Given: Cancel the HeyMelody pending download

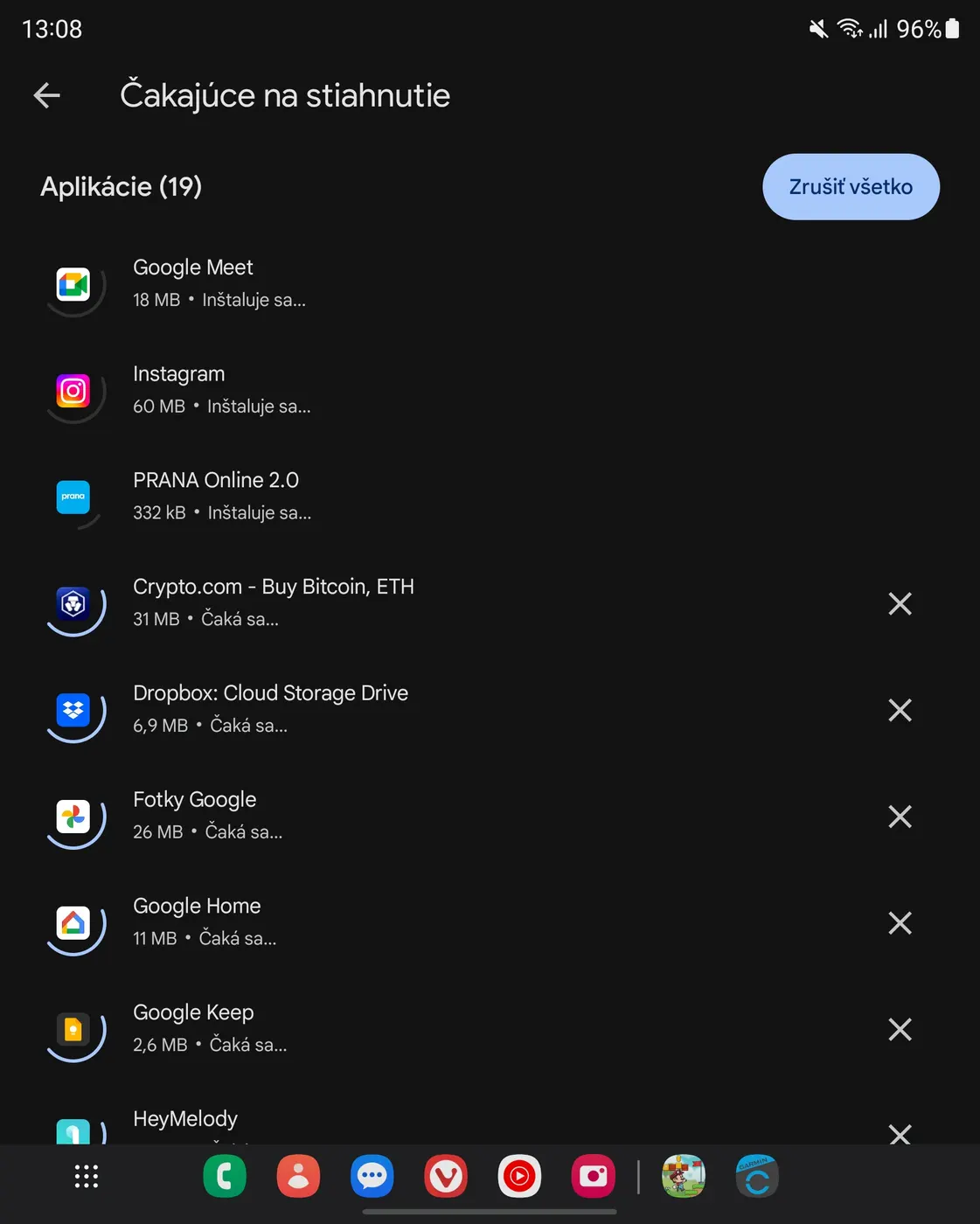Looking at the screenshot, I should click(900, 1133).
